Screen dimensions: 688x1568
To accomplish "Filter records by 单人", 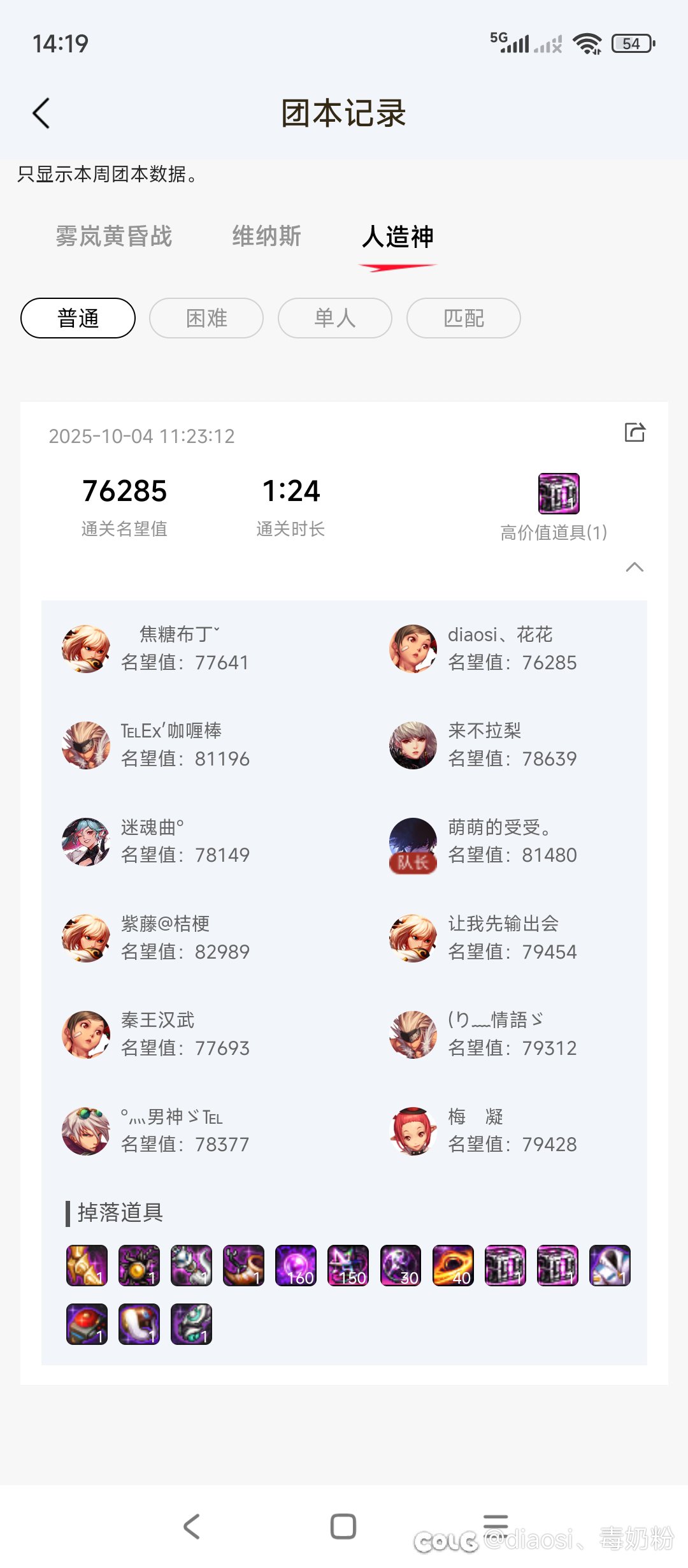I will [335, 318].
